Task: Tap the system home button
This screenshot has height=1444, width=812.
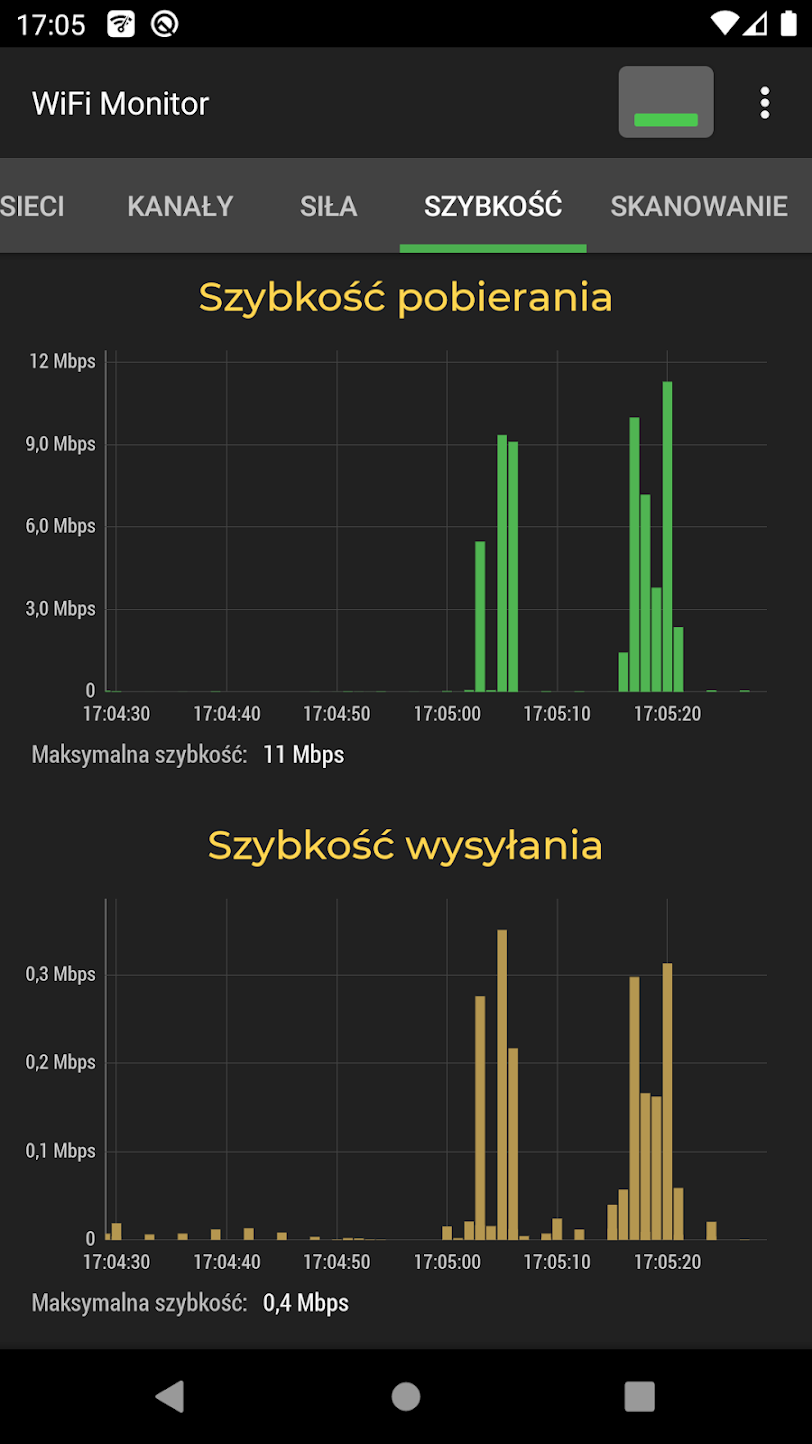Action: (x=406, y=1396)
